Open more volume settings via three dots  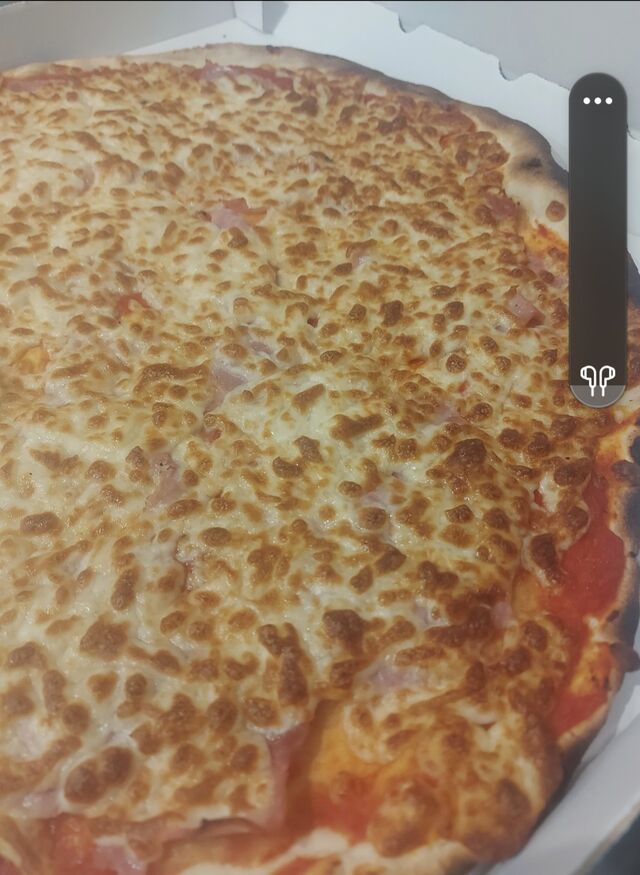(x=597, y=100)
